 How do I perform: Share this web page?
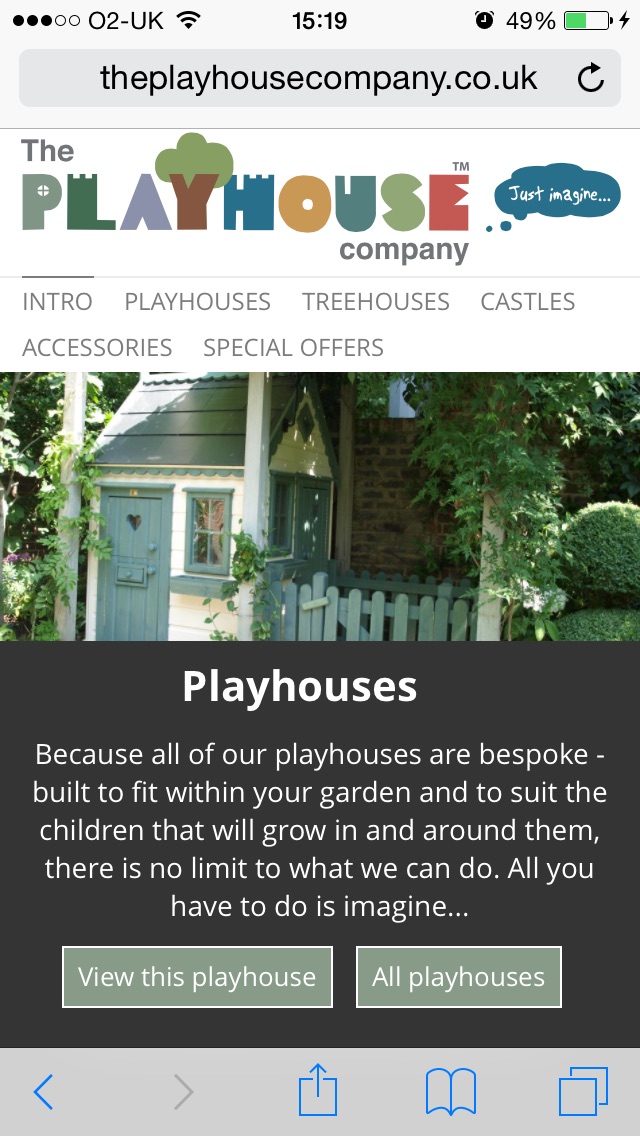coord(318,1091)
